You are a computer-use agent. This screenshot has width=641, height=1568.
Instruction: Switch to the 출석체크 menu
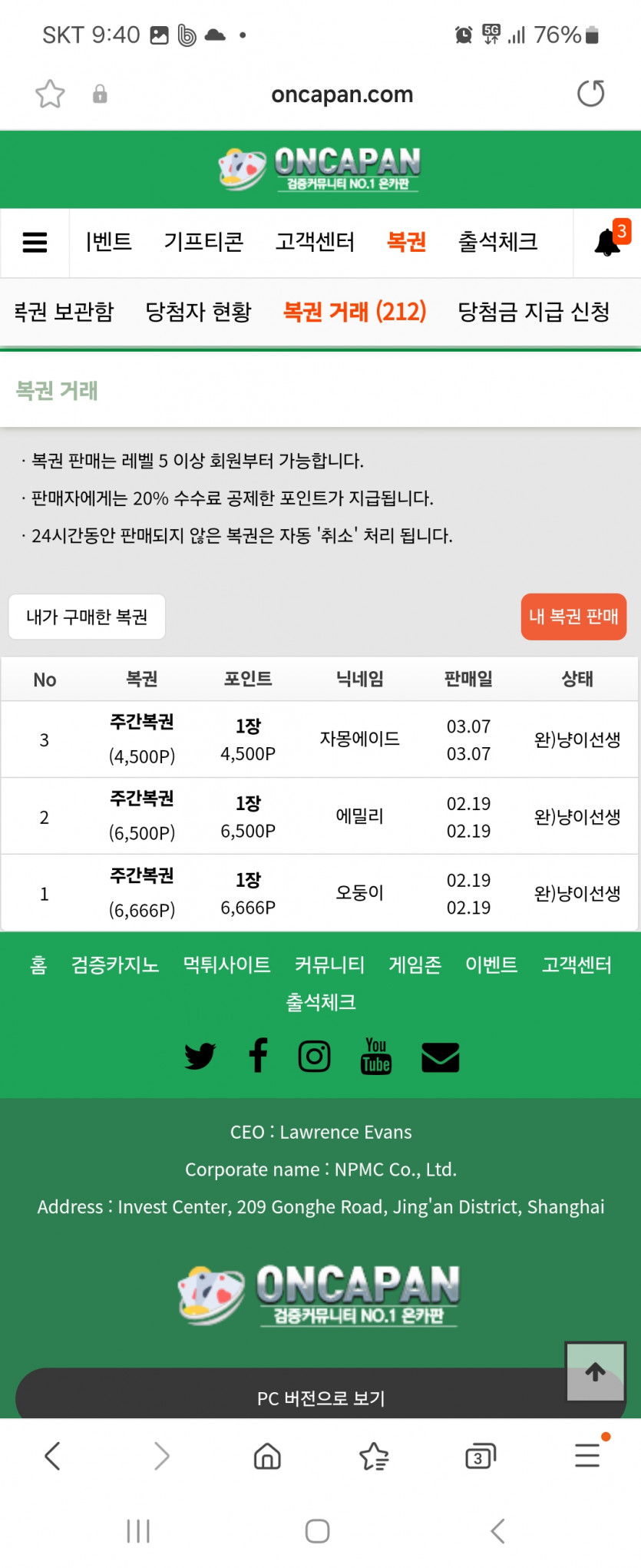tap(497, 242)
